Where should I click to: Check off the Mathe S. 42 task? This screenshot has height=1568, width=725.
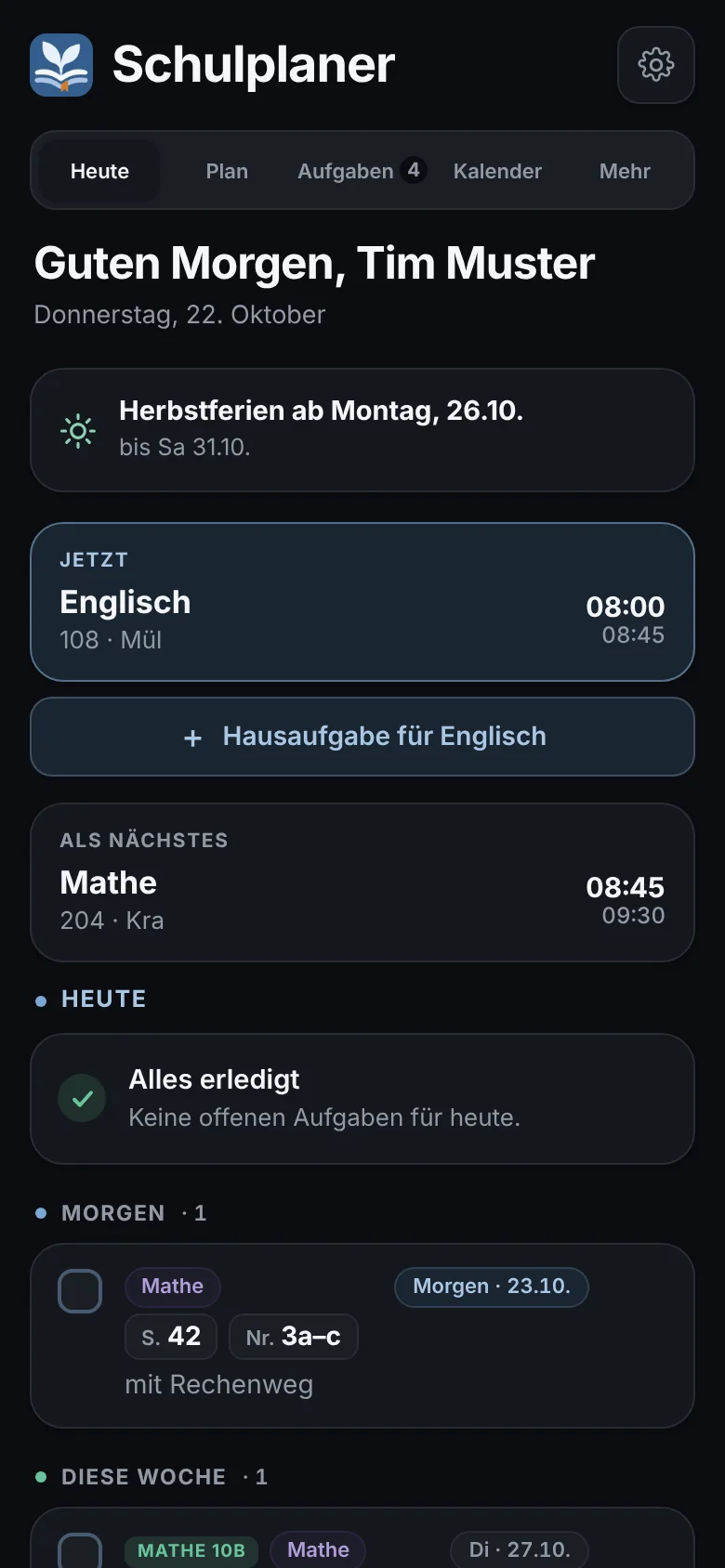pos(80,1290)
